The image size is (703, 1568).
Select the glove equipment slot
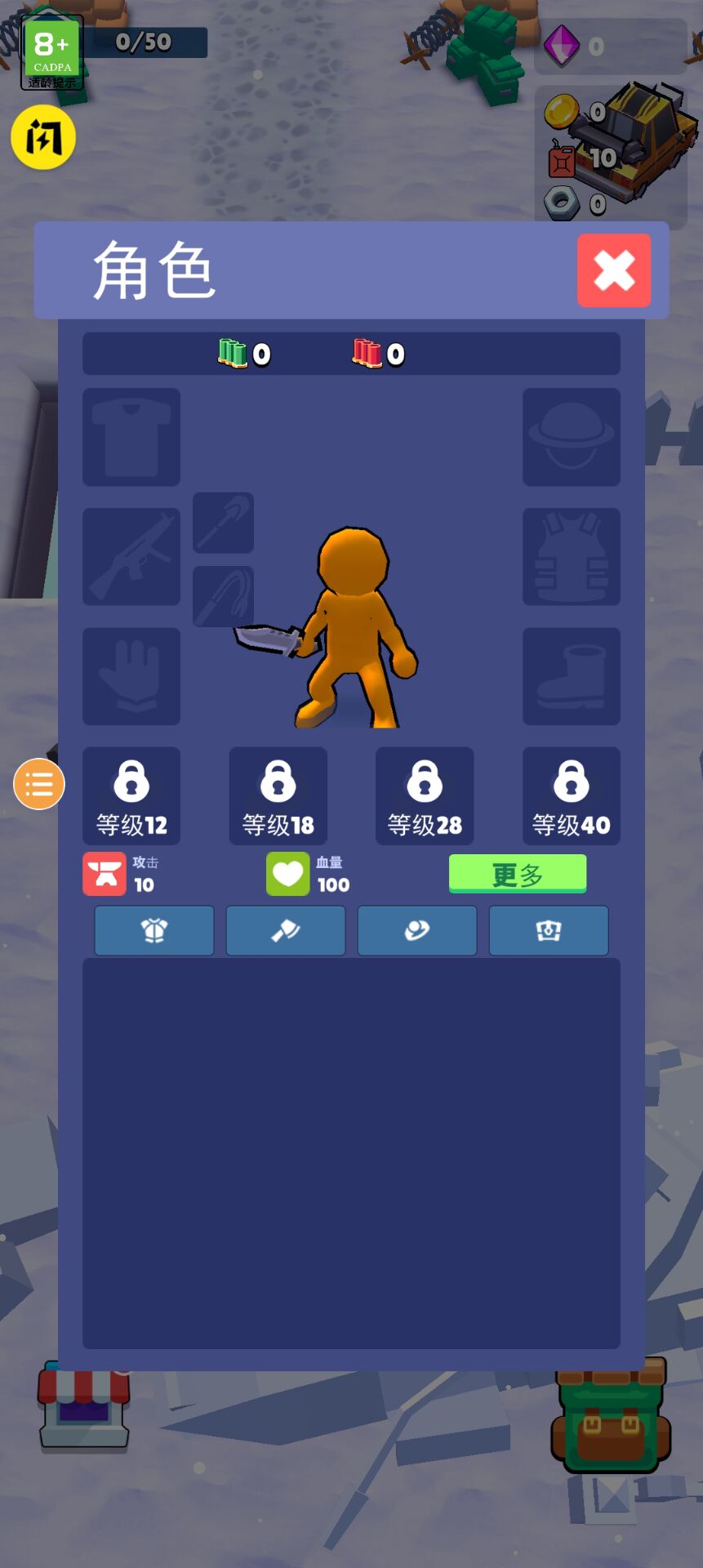pos(131,676)
